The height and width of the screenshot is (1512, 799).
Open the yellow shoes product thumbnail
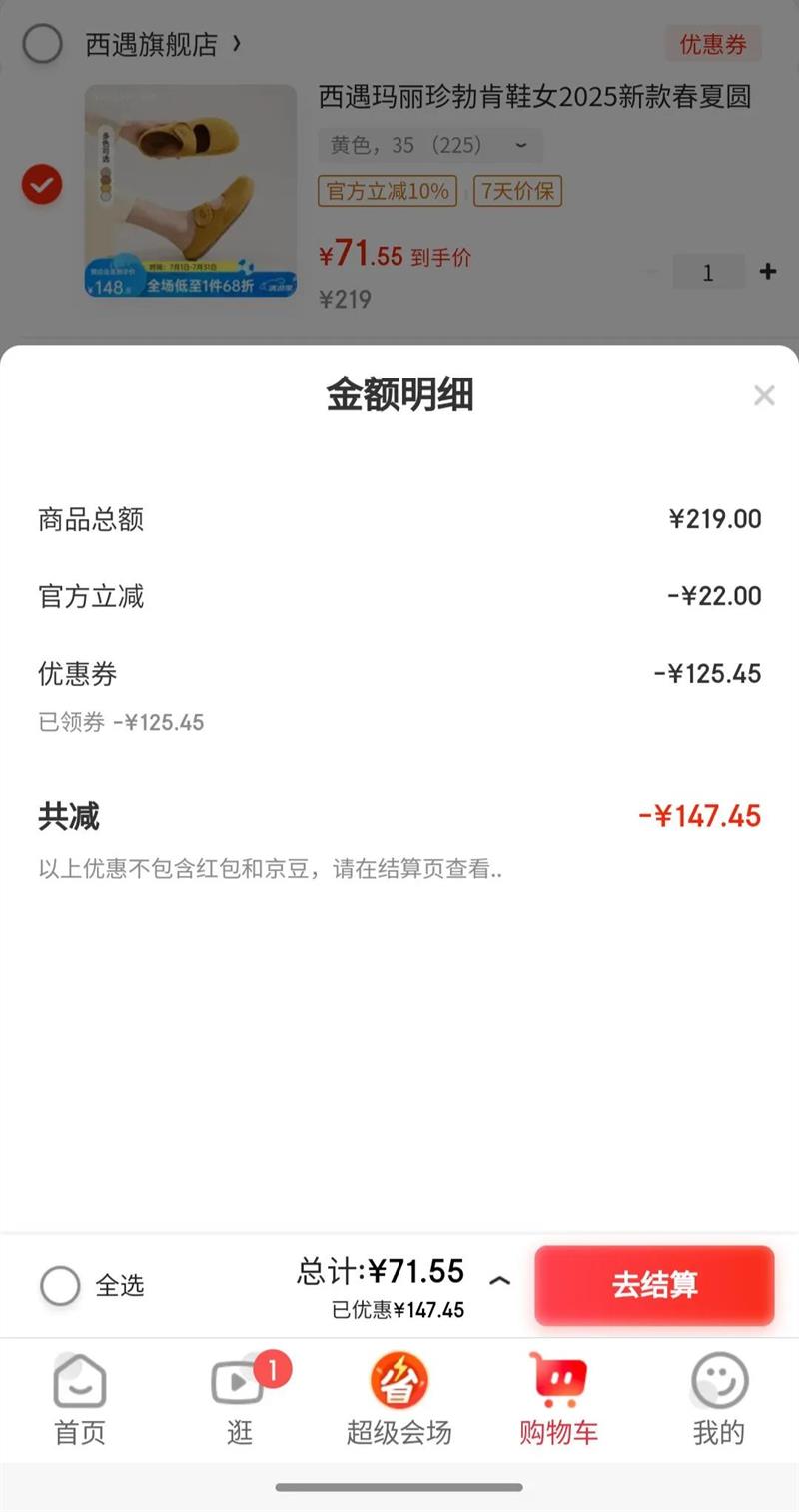point(190,192)
